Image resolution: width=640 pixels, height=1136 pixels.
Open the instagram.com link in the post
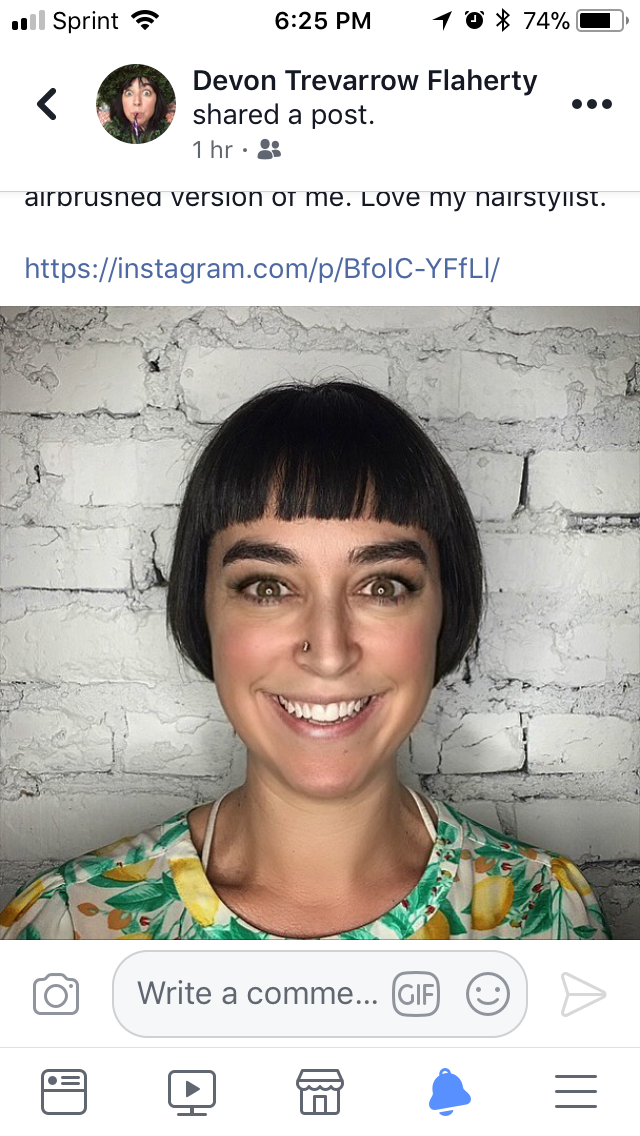pyautogui.click(x=261, y=268)
